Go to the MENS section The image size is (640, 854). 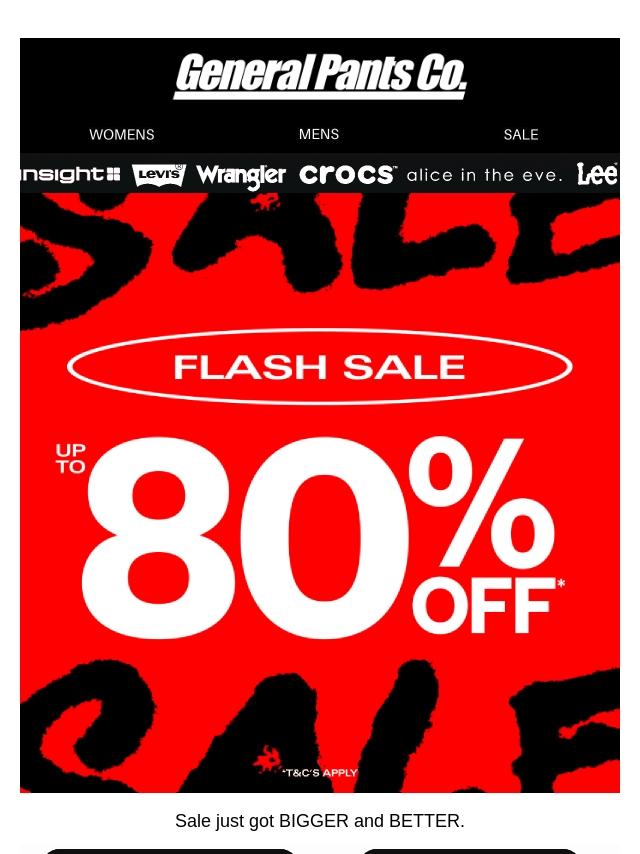319,134
